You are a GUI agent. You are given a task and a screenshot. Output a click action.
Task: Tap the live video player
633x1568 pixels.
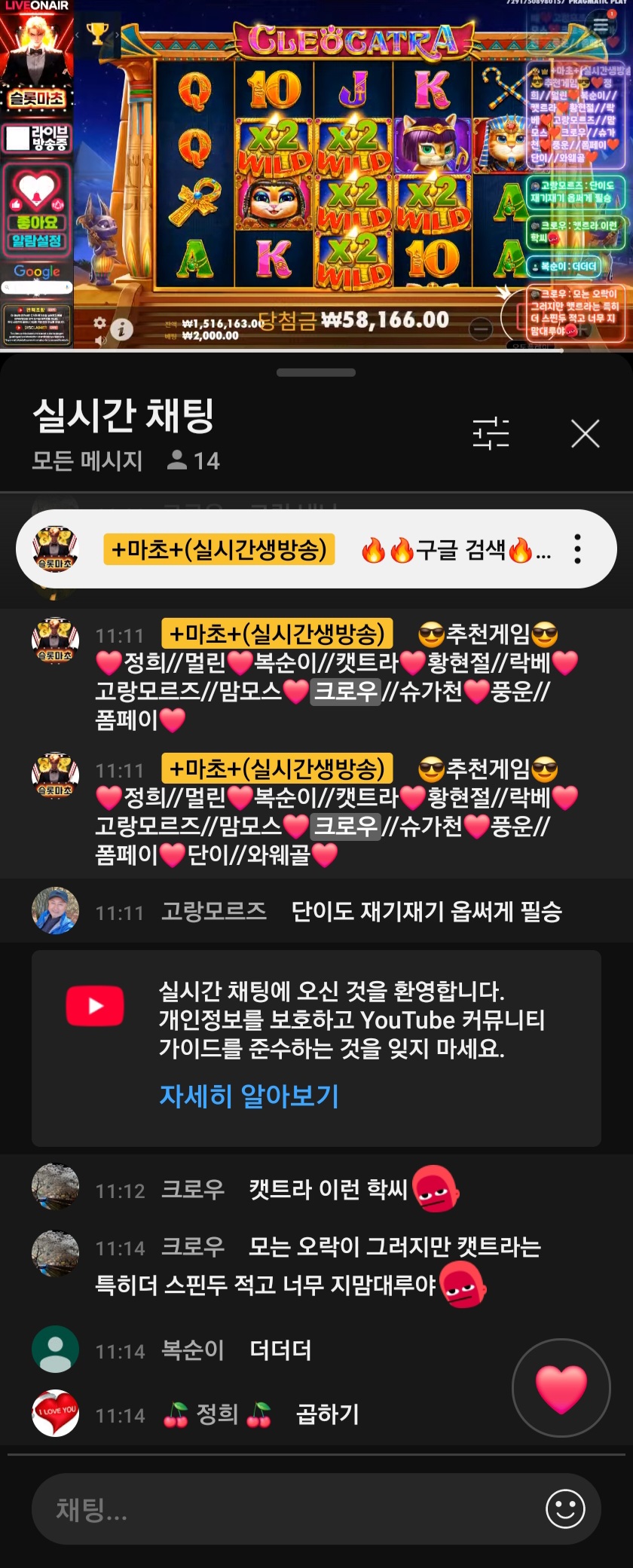tap(316, 173)
